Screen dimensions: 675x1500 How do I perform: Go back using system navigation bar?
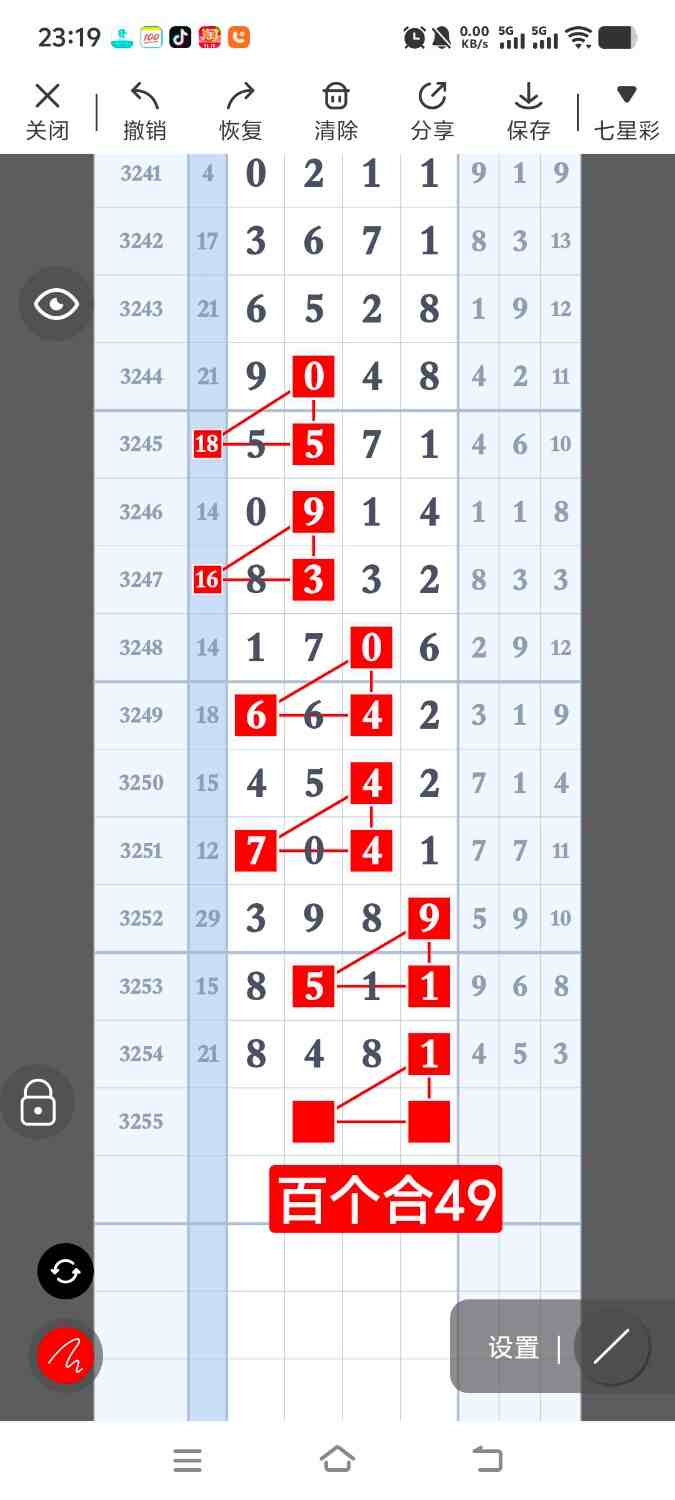tap(488, 1460)
